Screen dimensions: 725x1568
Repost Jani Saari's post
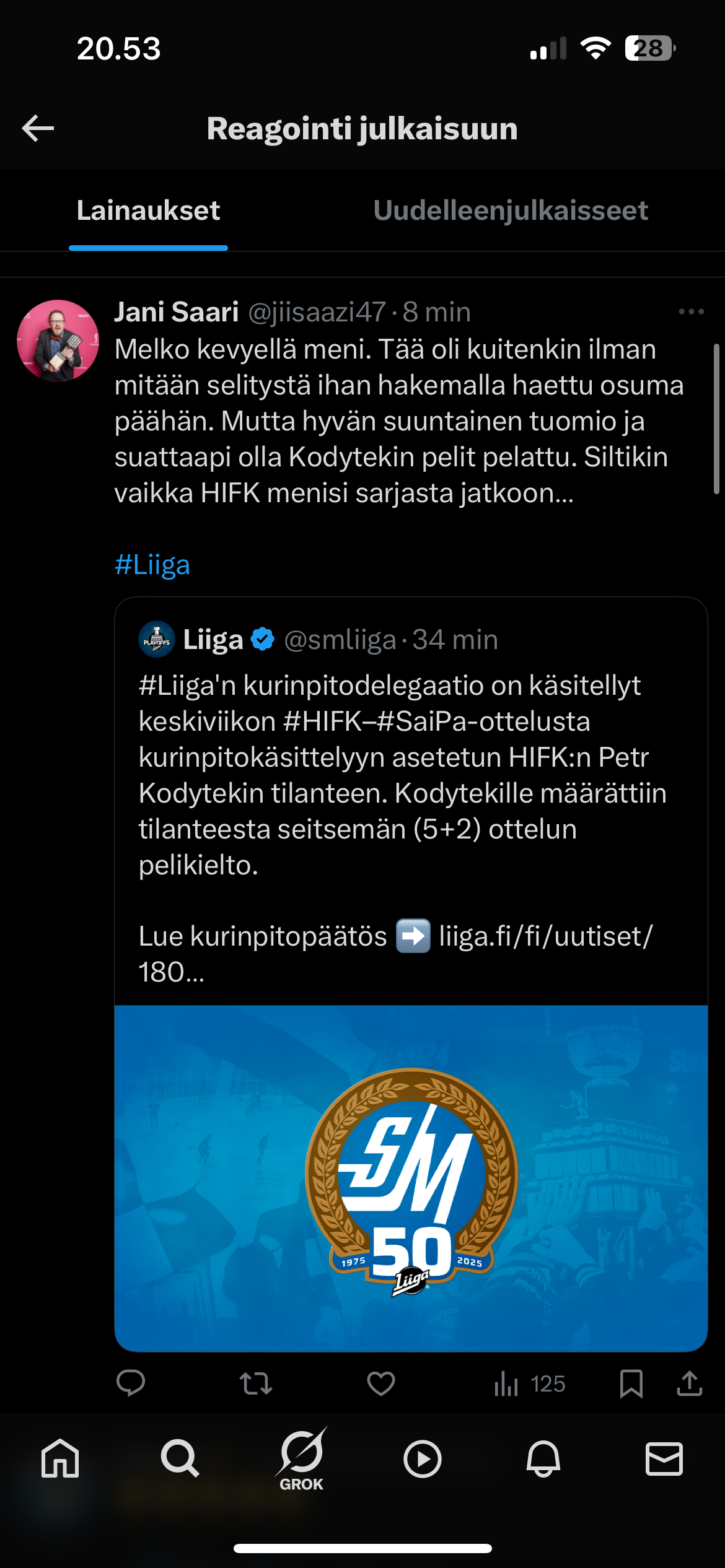tap(256, 1383)
